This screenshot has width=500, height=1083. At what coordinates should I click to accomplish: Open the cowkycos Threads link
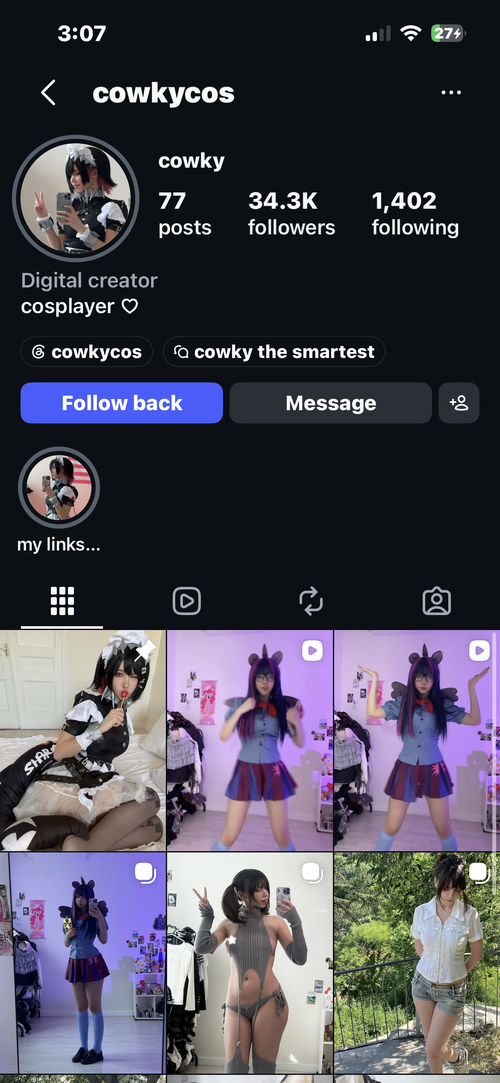point(87,352)
